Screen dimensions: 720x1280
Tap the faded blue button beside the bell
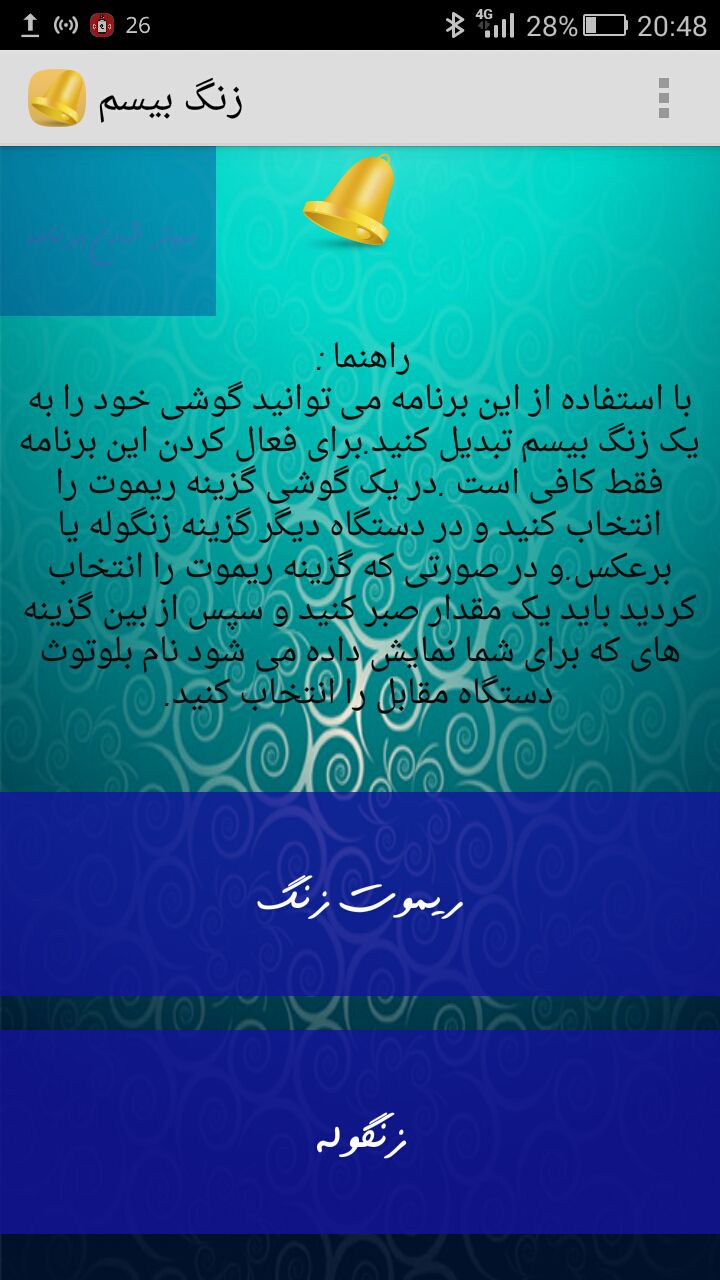point(108,232)
